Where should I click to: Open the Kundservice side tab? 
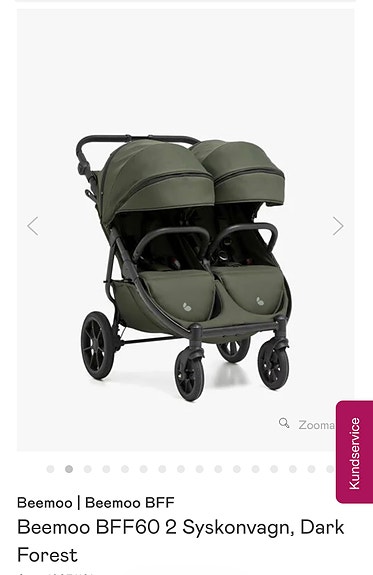click(x=354, y=452)
